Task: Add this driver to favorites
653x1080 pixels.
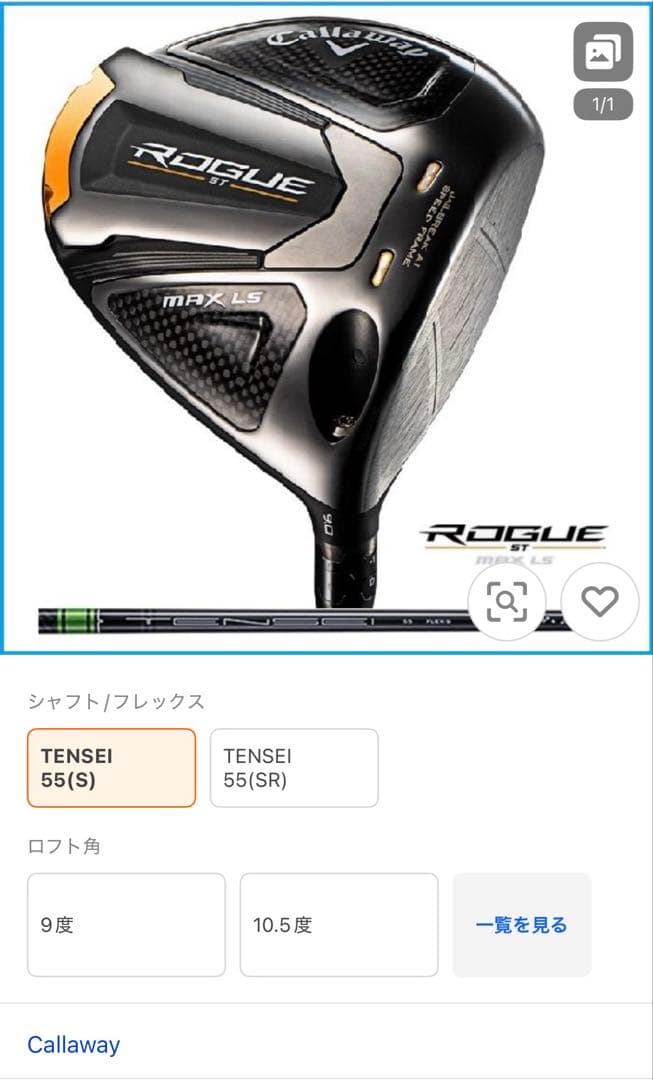Action: click(600, 601)
